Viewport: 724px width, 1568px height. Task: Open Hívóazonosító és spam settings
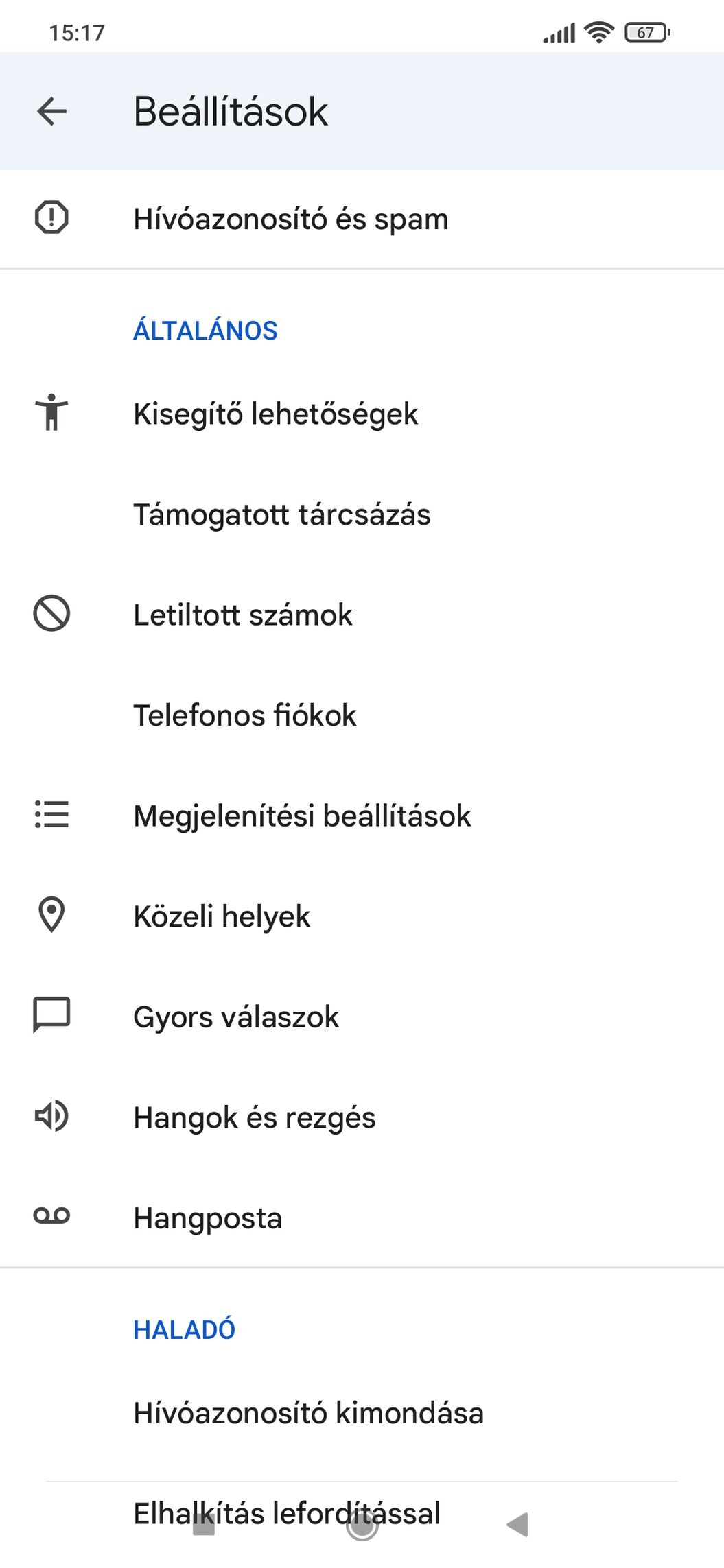(x=362, y=219)
